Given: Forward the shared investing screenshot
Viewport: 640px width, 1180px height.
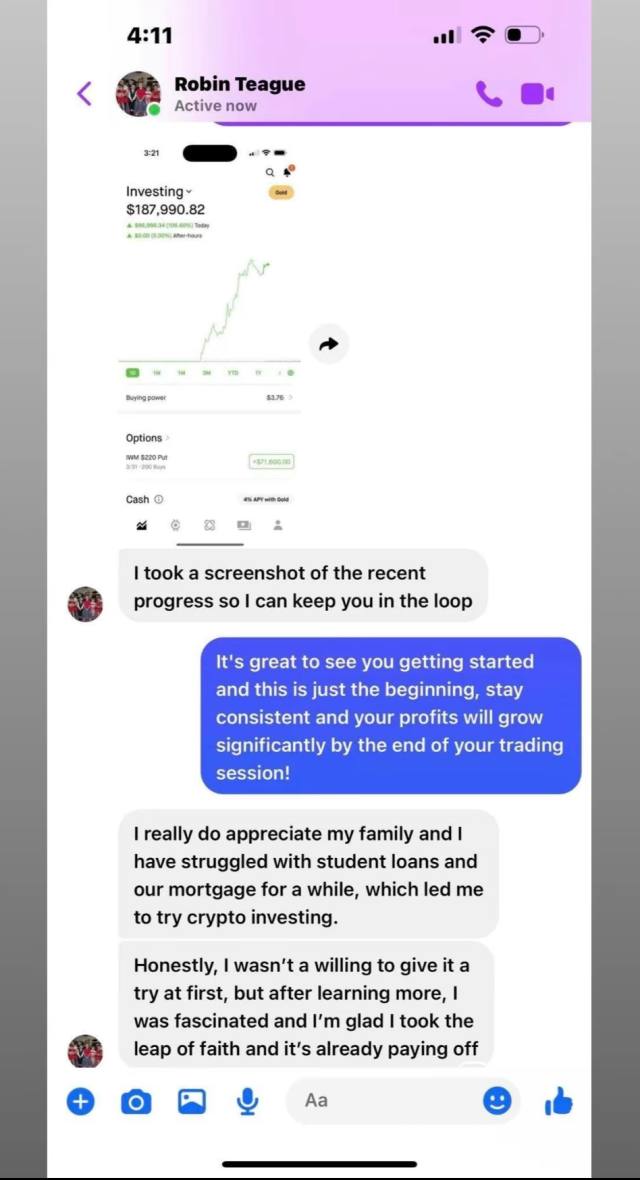Looking at the screenshot, I should pos(329,344).
